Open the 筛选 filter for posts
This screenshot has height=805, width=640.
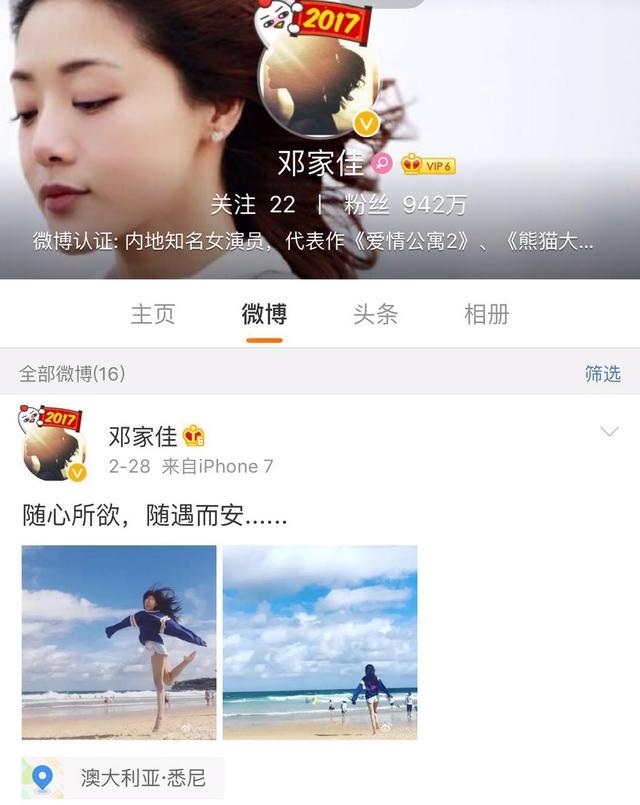[x=602, y=374]
